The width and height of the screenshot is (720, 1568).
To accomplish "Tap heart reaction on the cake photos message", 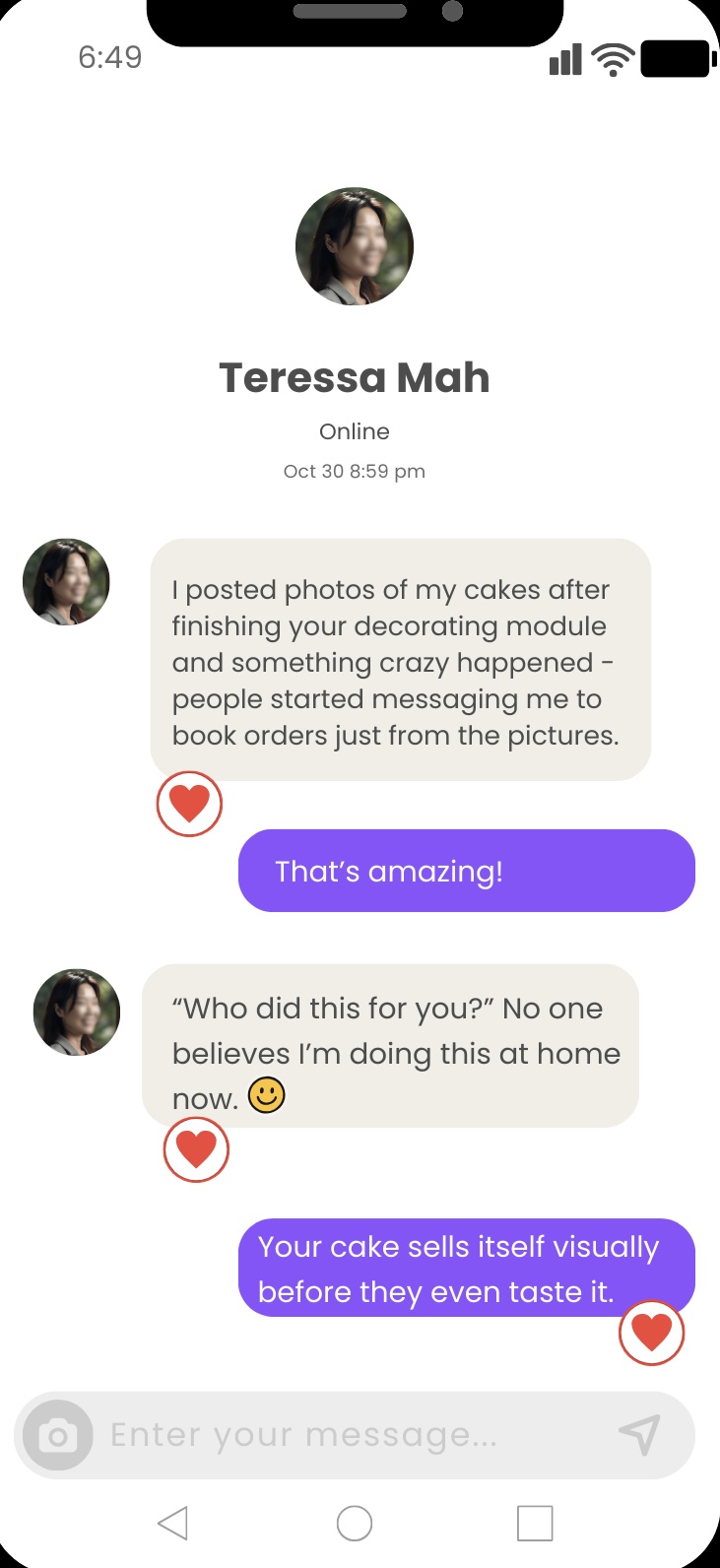I will tap(189, 805).
